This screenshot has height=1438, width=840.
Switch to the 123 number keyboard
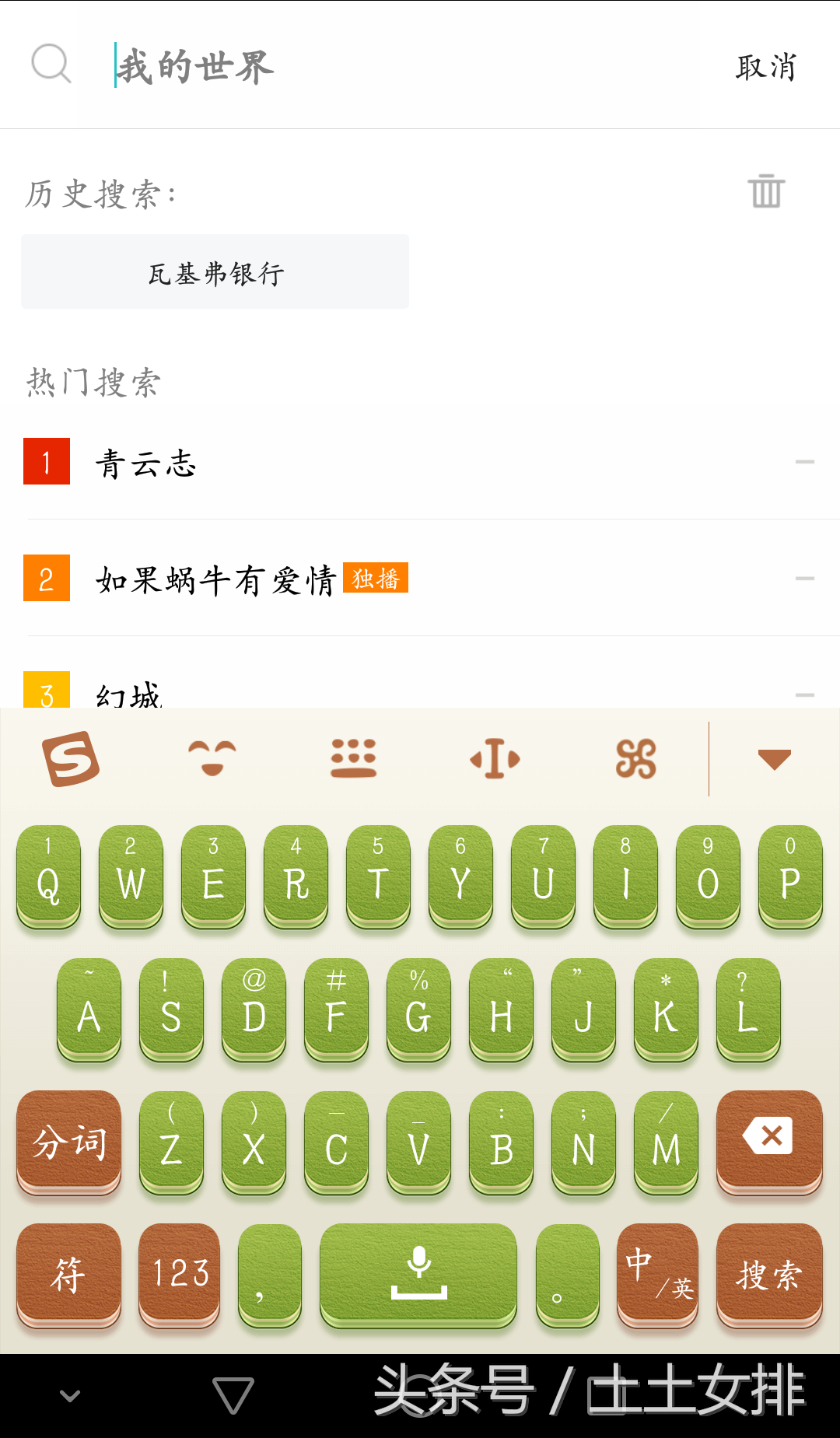tap(180, 1272)
